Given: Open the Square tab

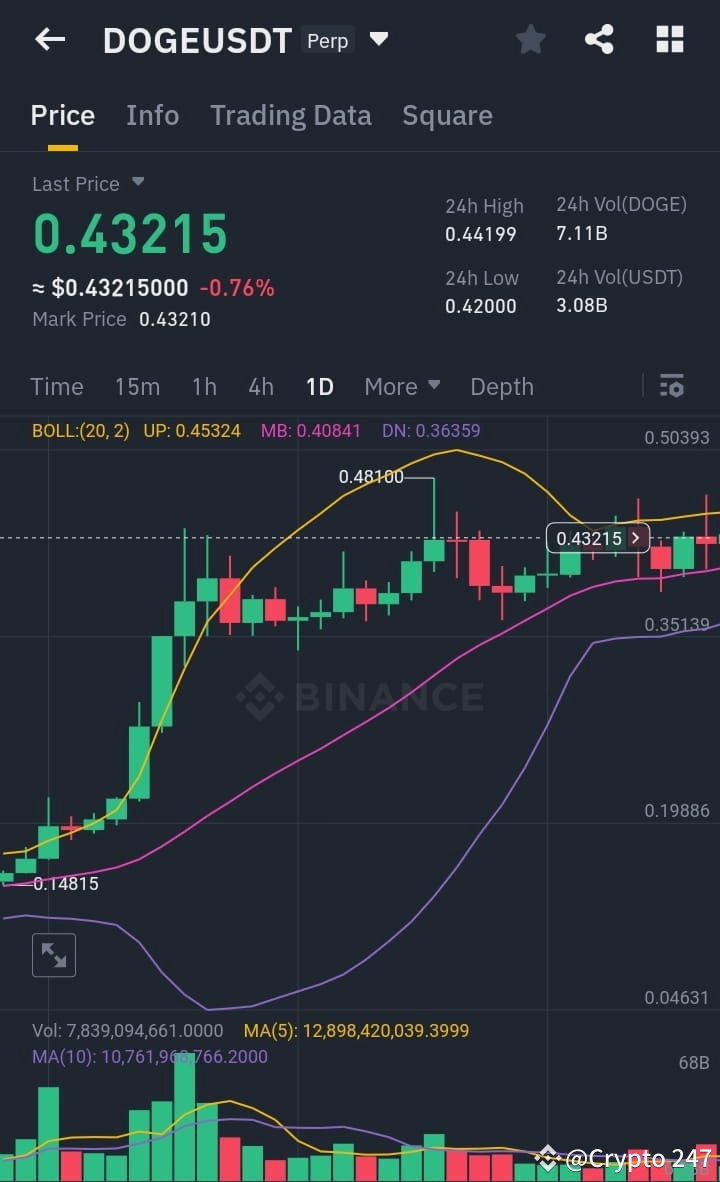Looking at the screenshot, I should (x=447, y=115).
